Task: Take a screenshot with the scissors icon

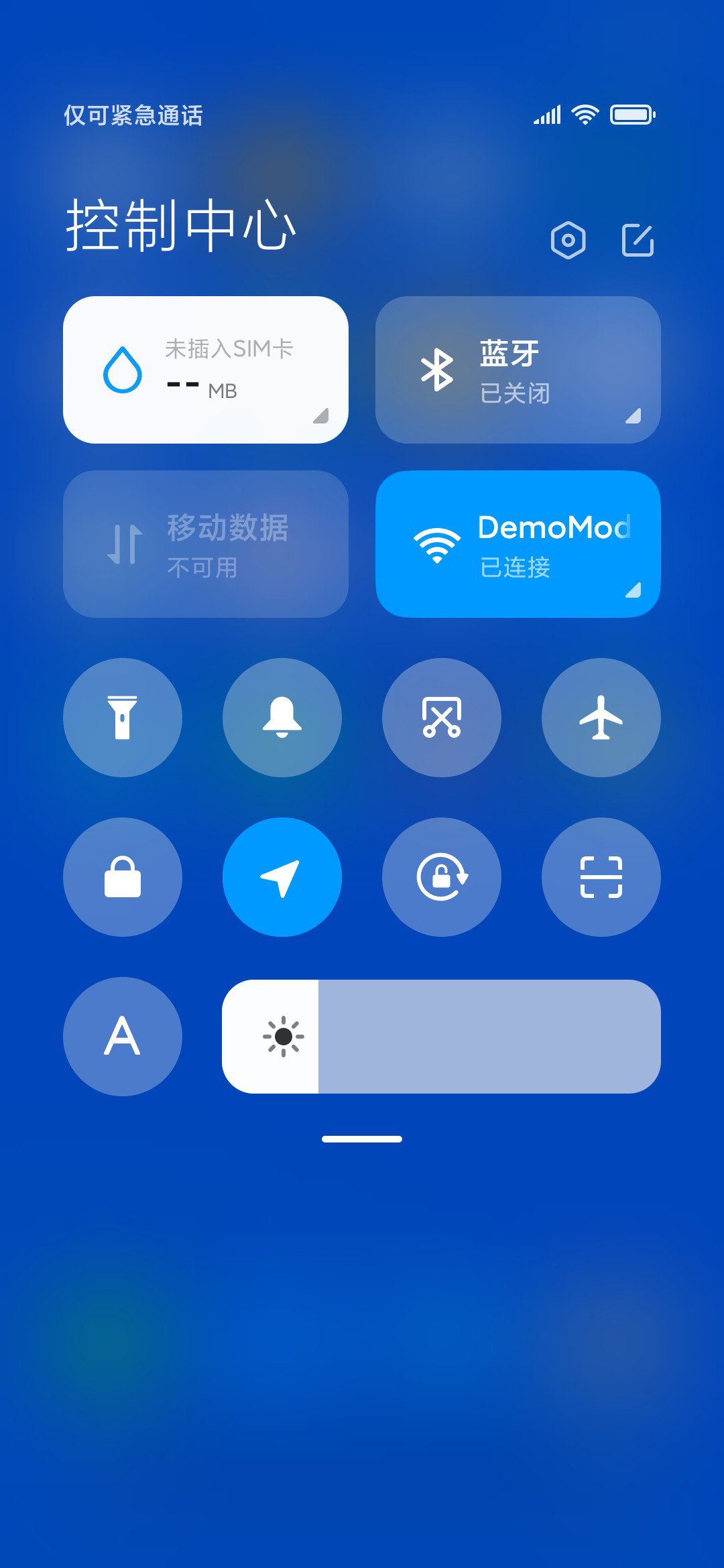Action: (x=442, y=718)
